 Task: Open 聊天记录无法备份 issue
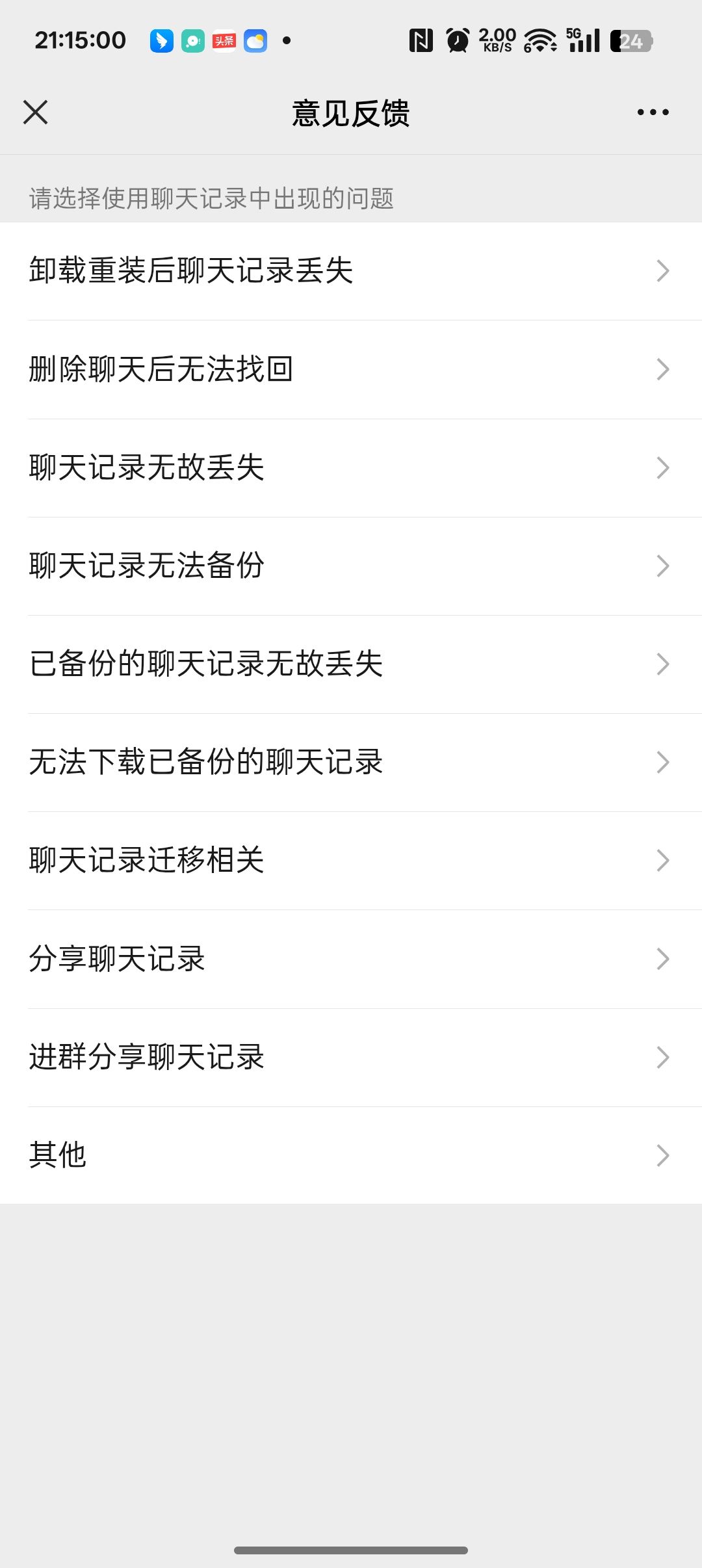(351, 566)
